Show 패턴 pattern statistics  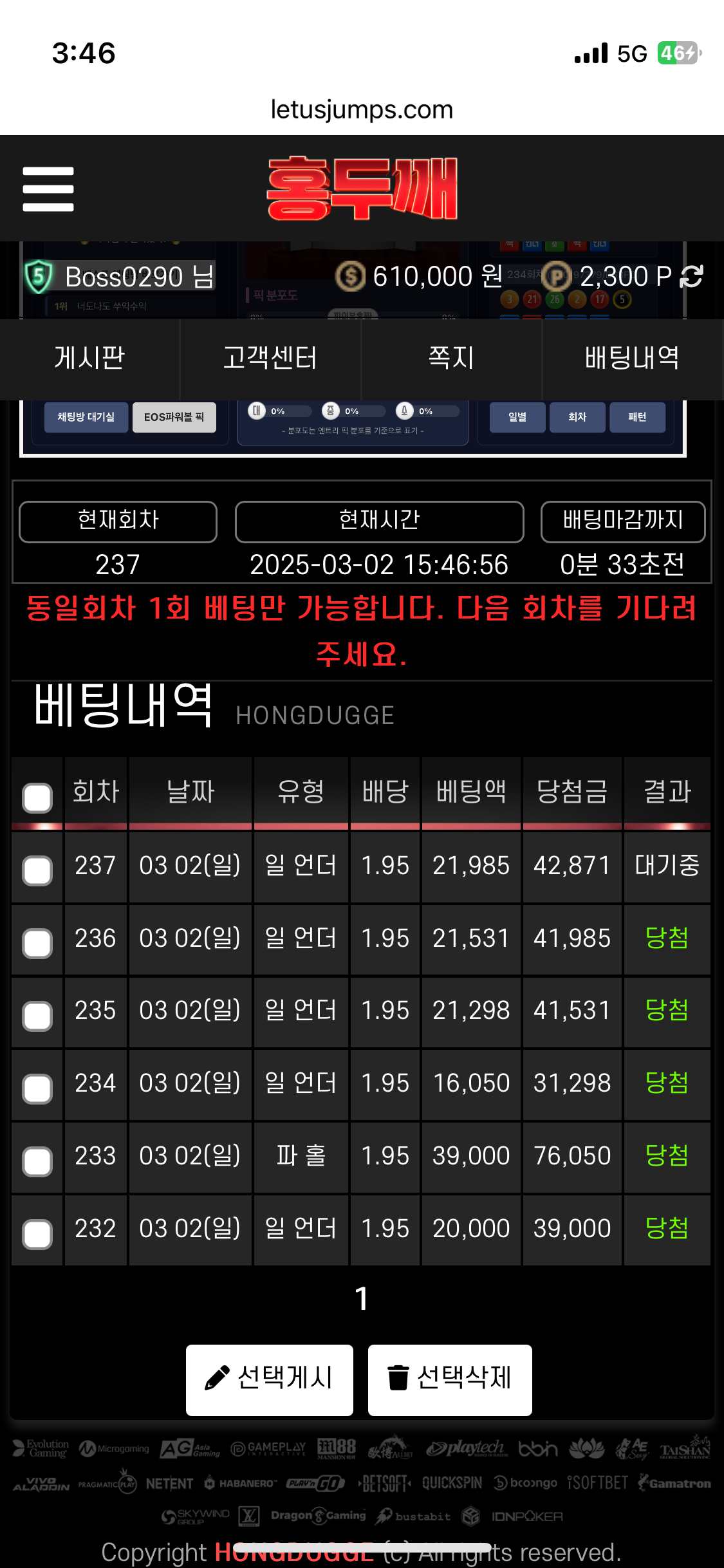637,417
